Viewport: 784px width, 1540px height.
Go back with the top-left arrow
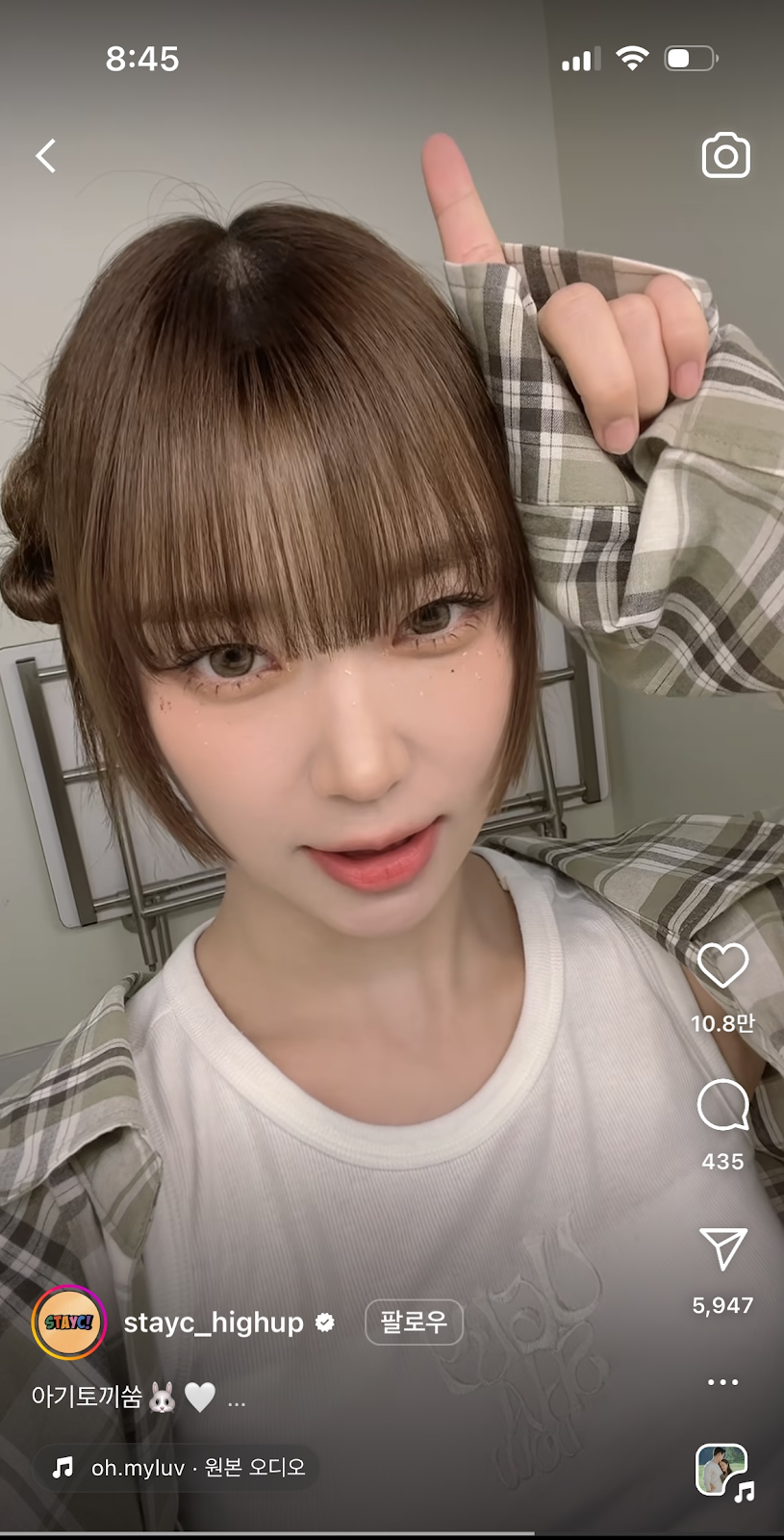coord(46,155)
